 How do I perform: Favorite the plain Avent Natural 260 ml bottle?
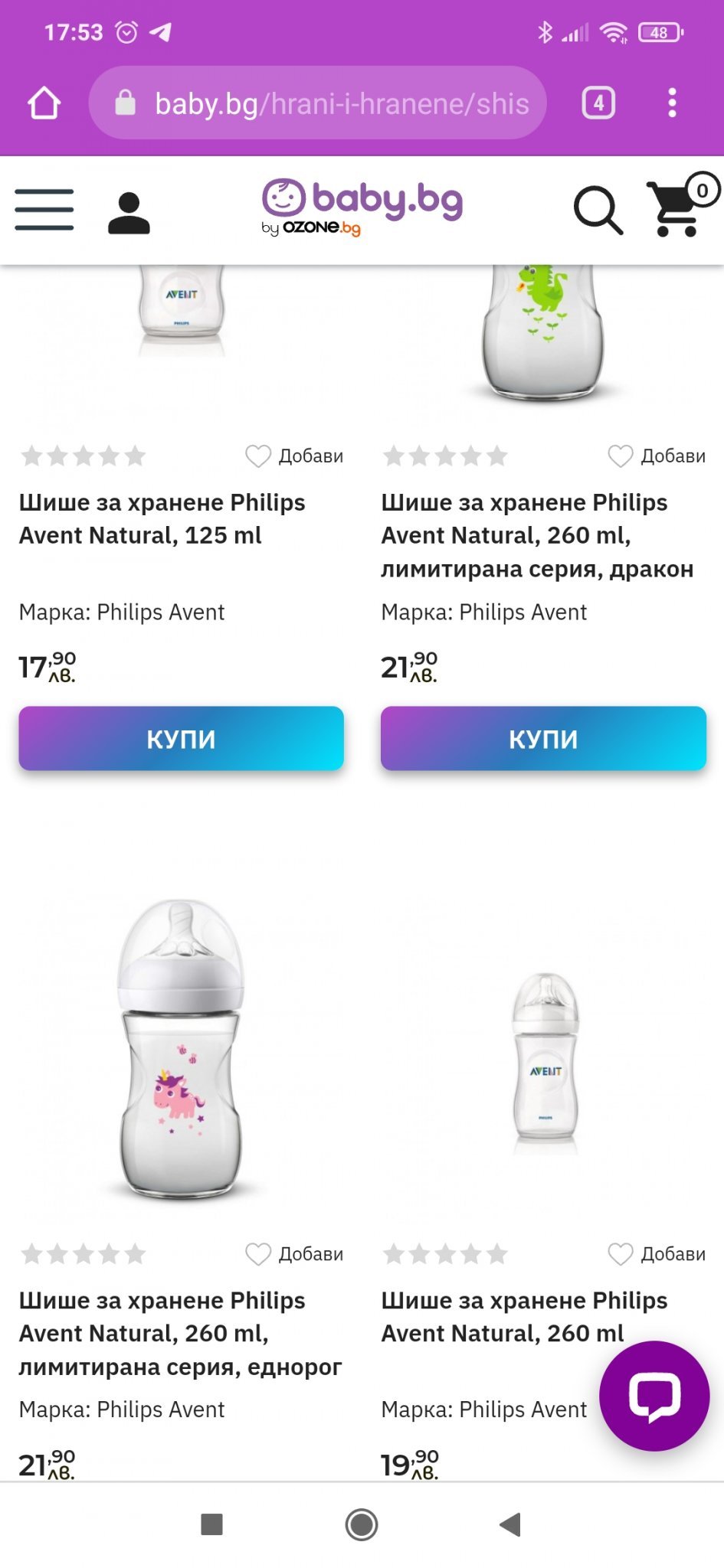657,1254
